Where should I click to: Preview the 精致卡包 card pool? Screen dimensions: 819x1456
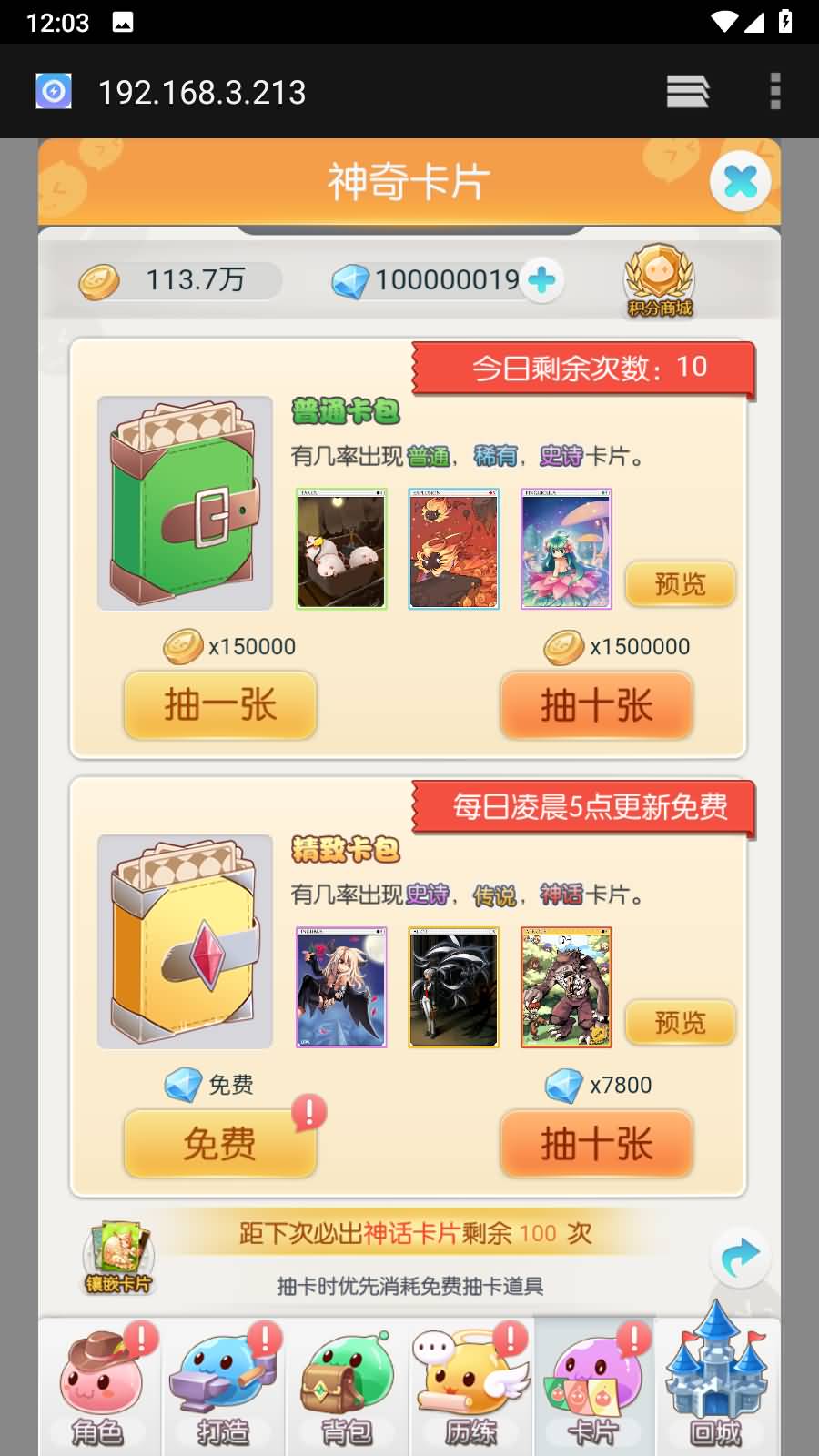tap(680, 1022)
